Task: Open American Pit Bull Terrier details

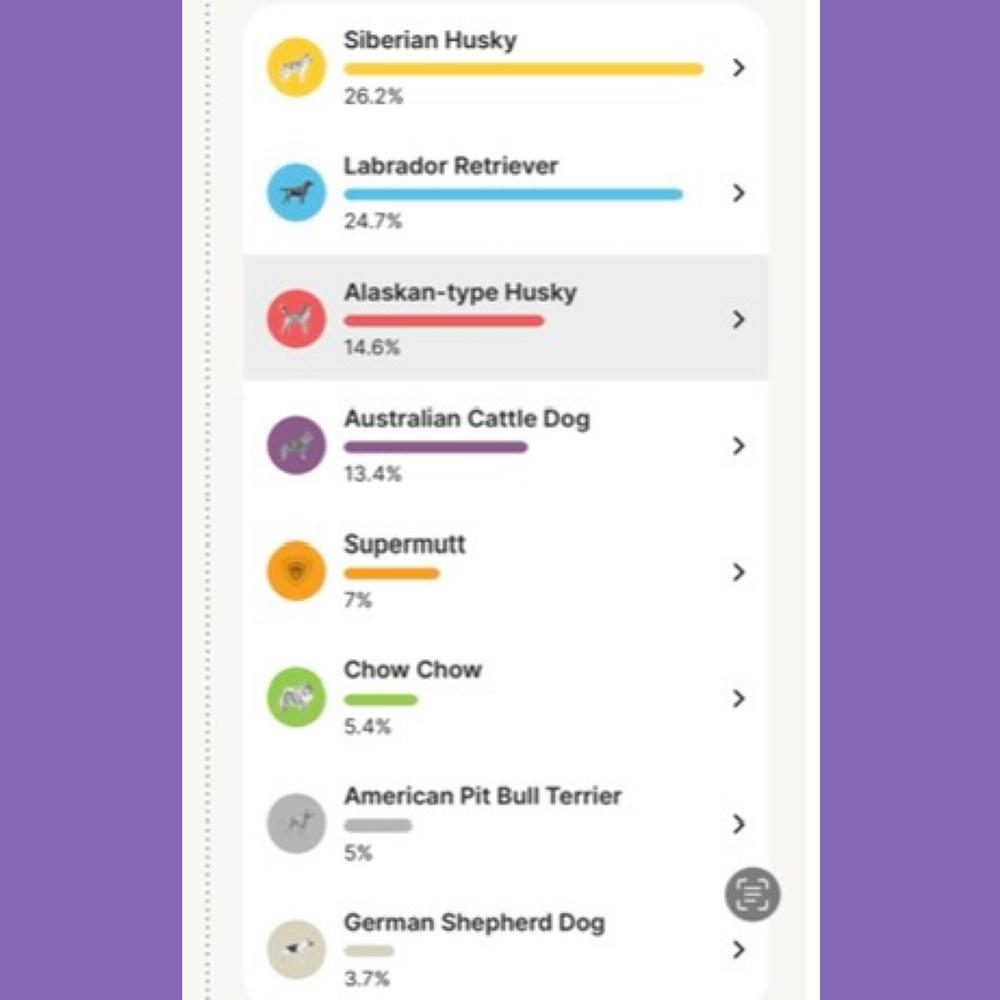Action: tap(505, 823)
